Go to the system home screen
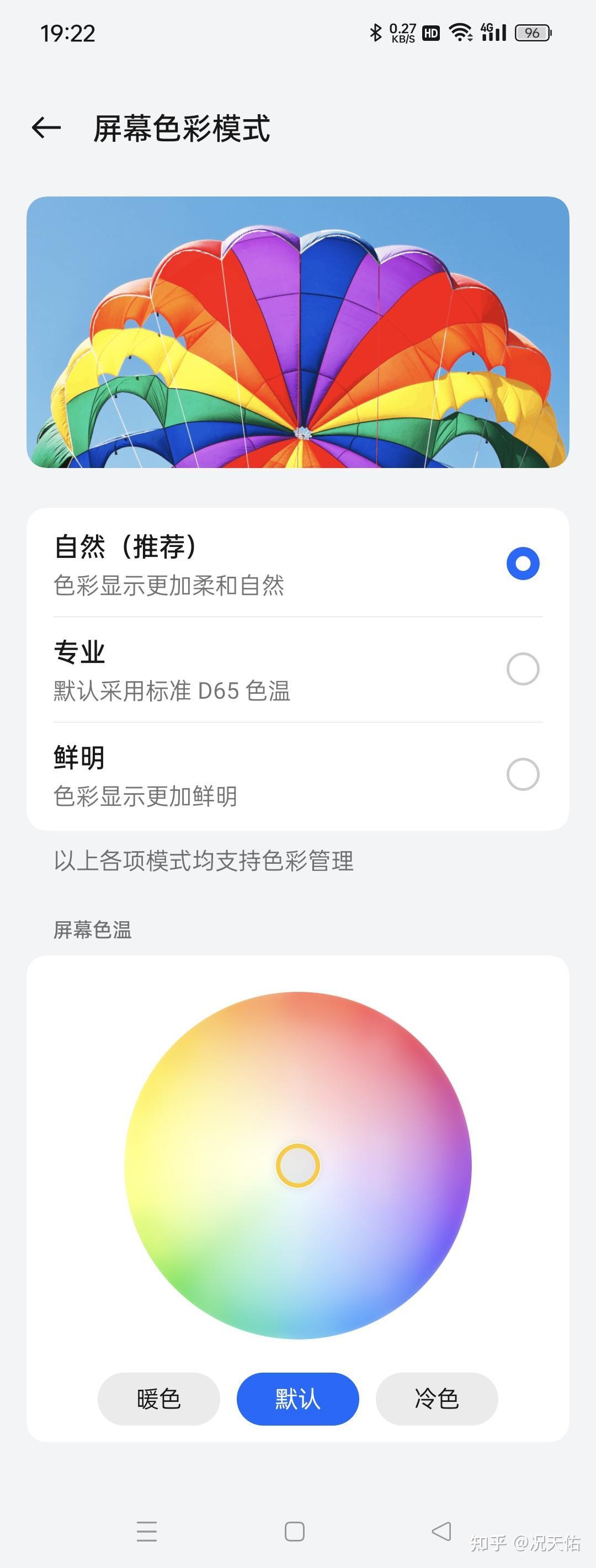Image resolution: width=596 pixels, height=1568 pixels. [x=295, y=1531]
